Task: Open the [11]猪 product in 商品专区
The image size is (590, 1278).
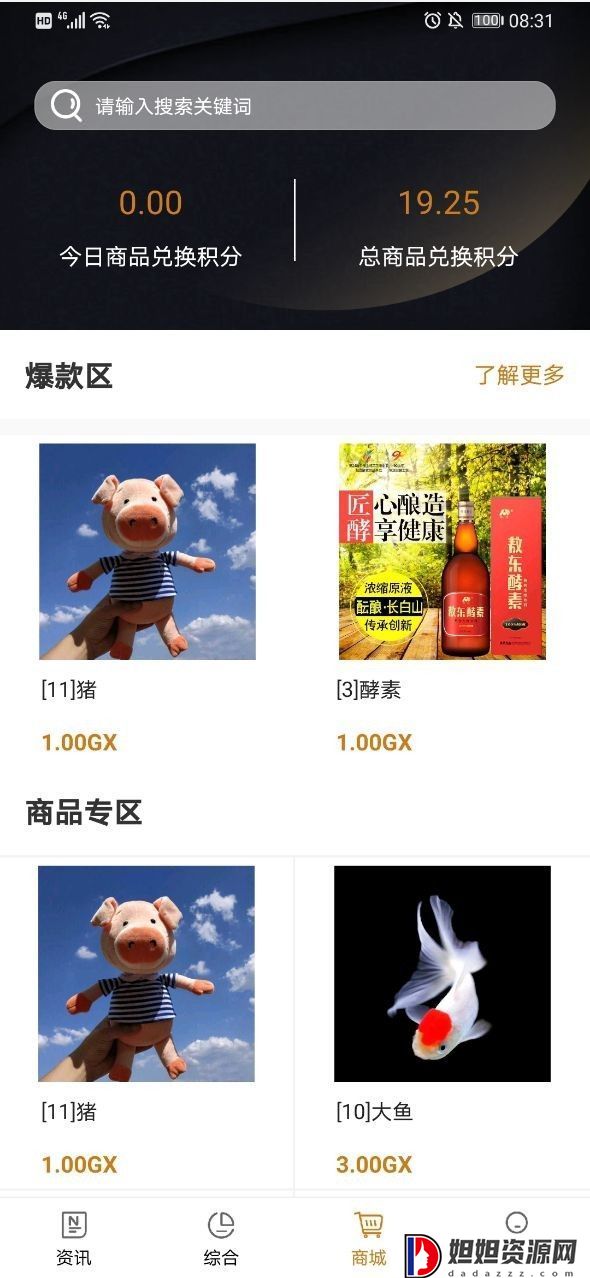Action: point(147,1025)
